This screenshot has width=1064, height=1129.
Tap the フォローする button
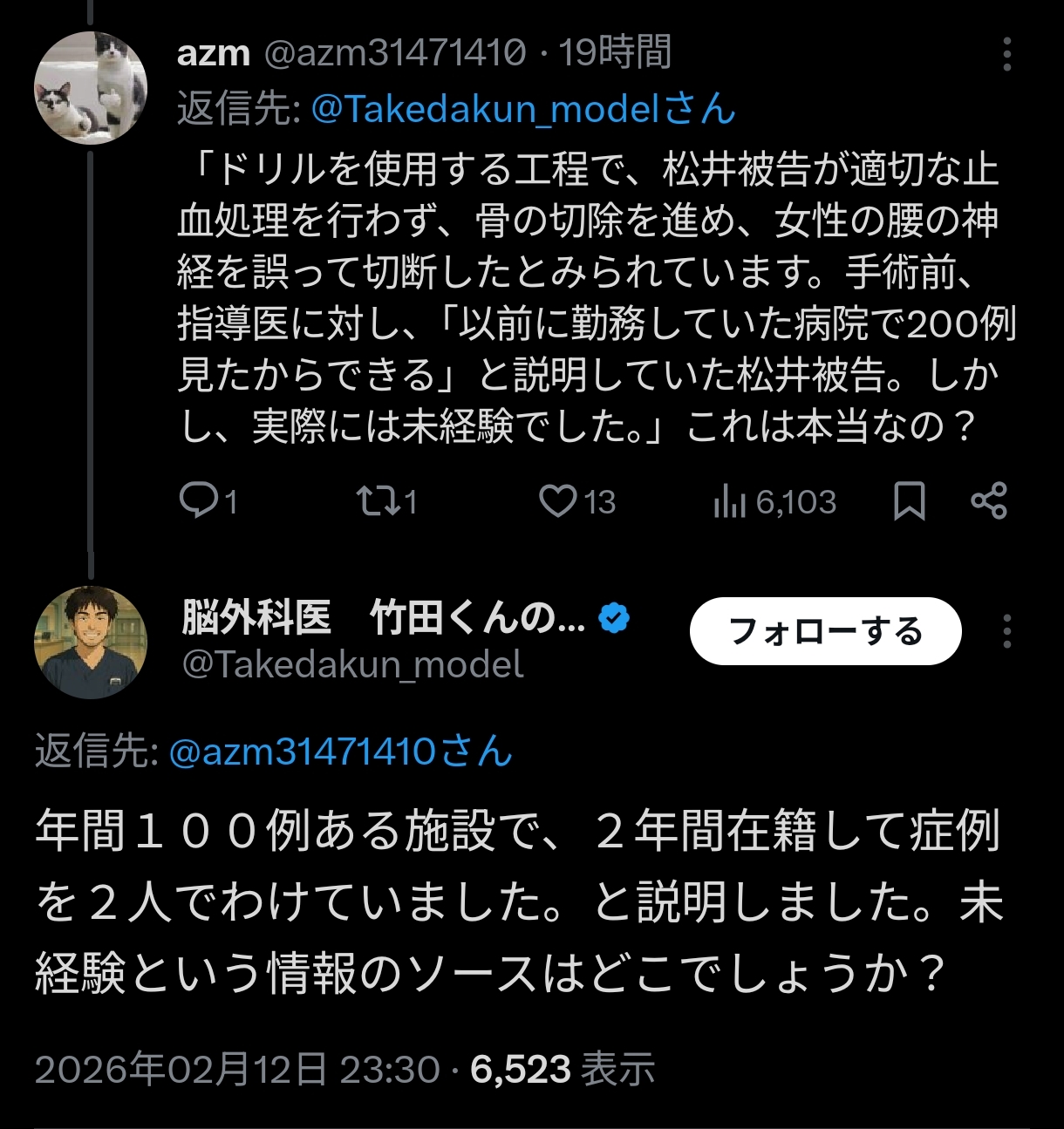(825, 631)
